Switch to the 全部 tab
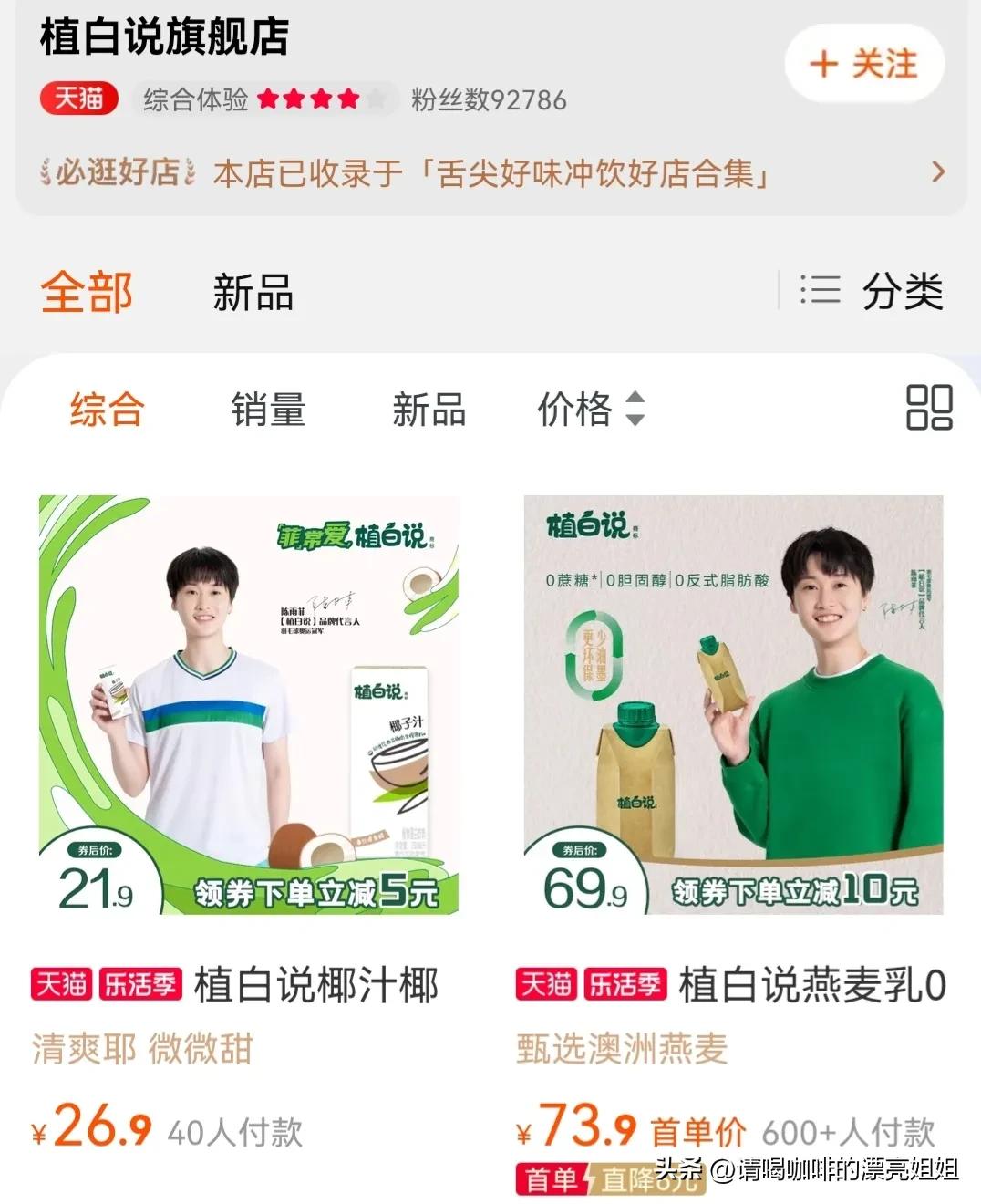981x1204 pixels. click(x=86, y=291)
